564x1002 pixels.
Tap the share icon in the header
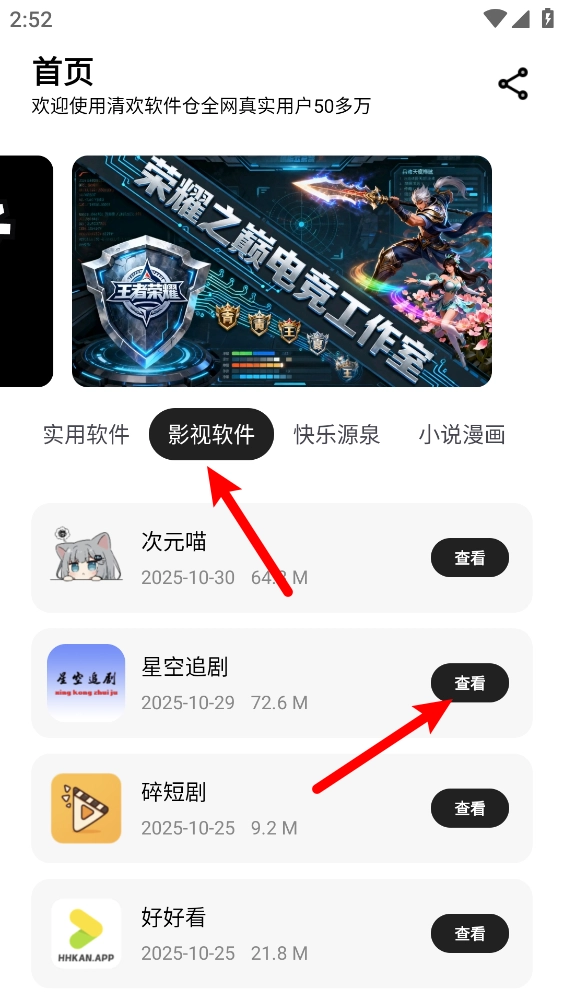(x=514, y=84)
